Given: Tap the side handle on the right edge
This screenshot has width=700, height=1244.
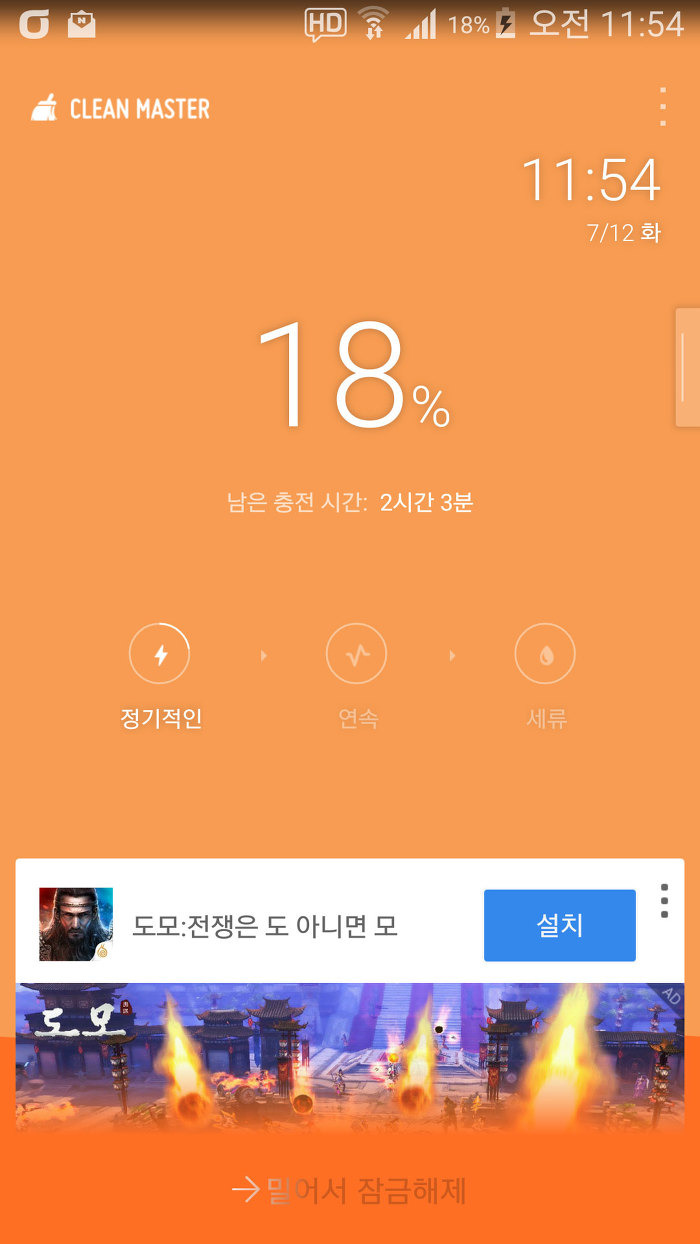Looking at the screenshot, I should pyautogui.click(x=687, y=368).
